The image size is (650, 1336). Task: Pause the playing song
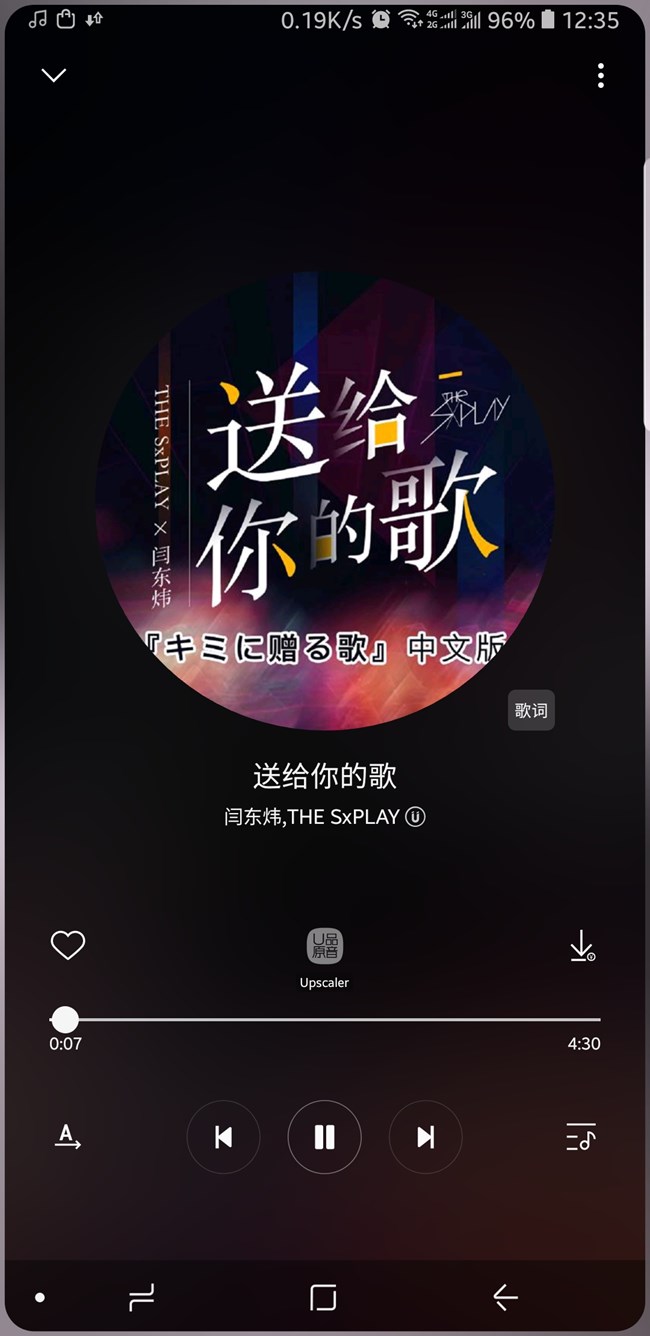[x=324, y=1137]
